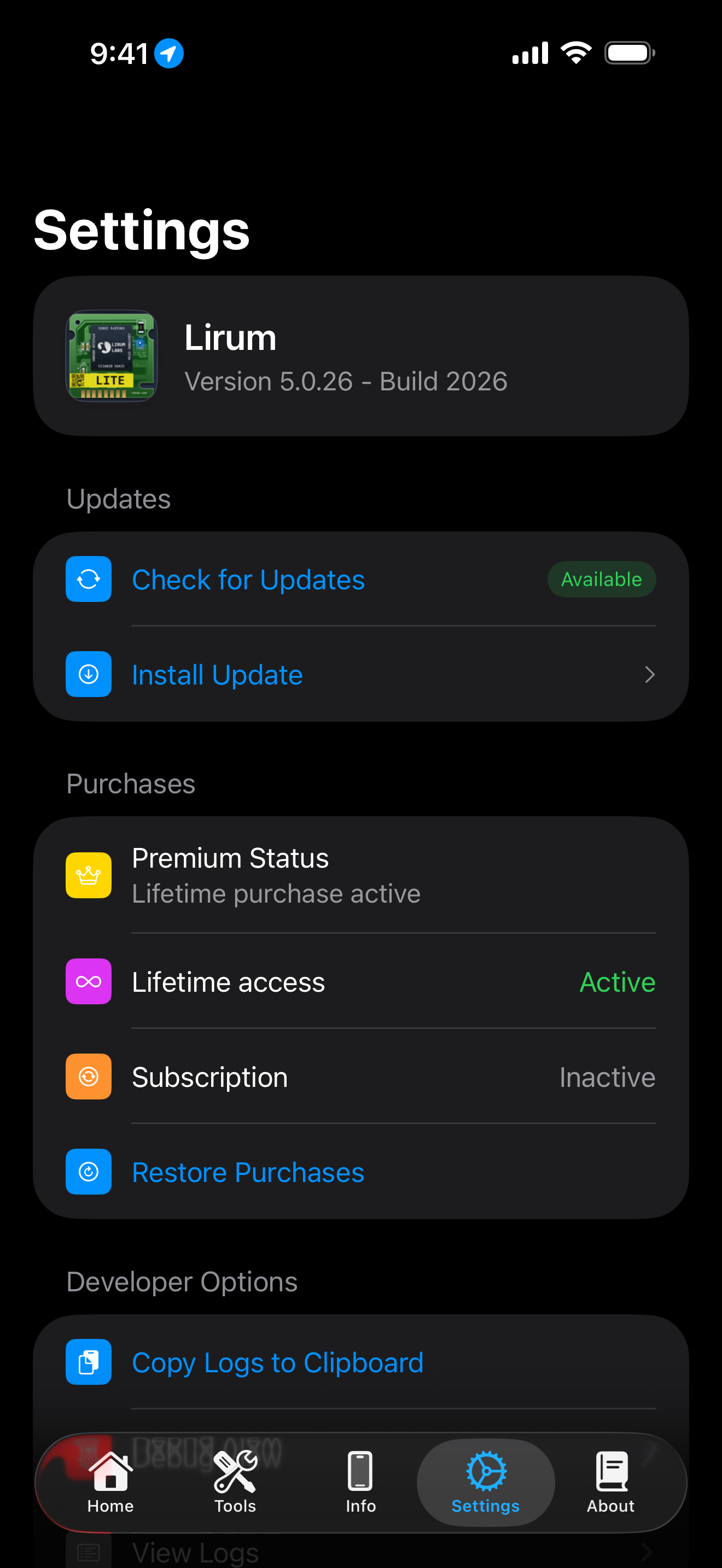The height and width of the screenshot is (1568, 722).
Task: Select the crown Premium Status icon
Action: coord(88,875)
